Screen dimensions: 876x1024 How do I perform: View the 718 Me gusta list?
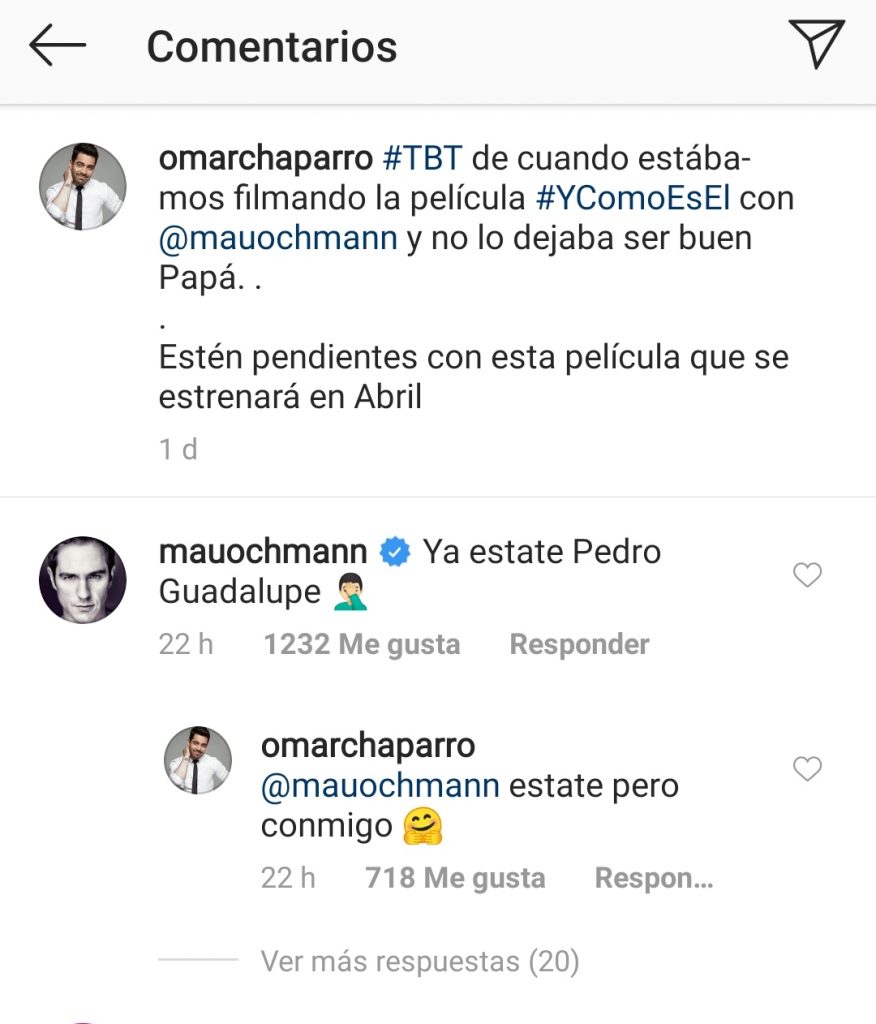tap(455, 878)
